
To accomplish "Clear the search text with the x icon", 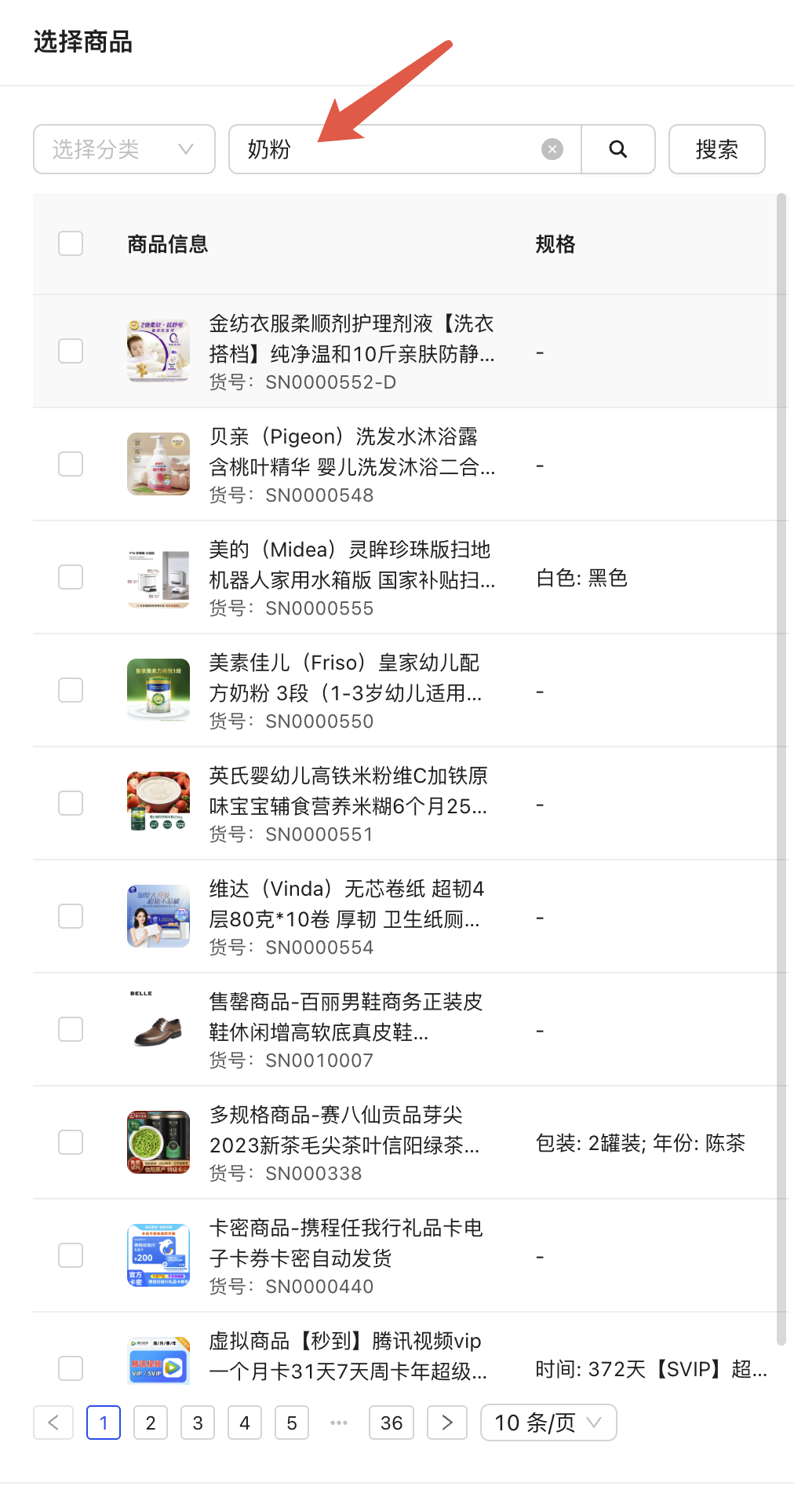I will [x=552, y=149].
